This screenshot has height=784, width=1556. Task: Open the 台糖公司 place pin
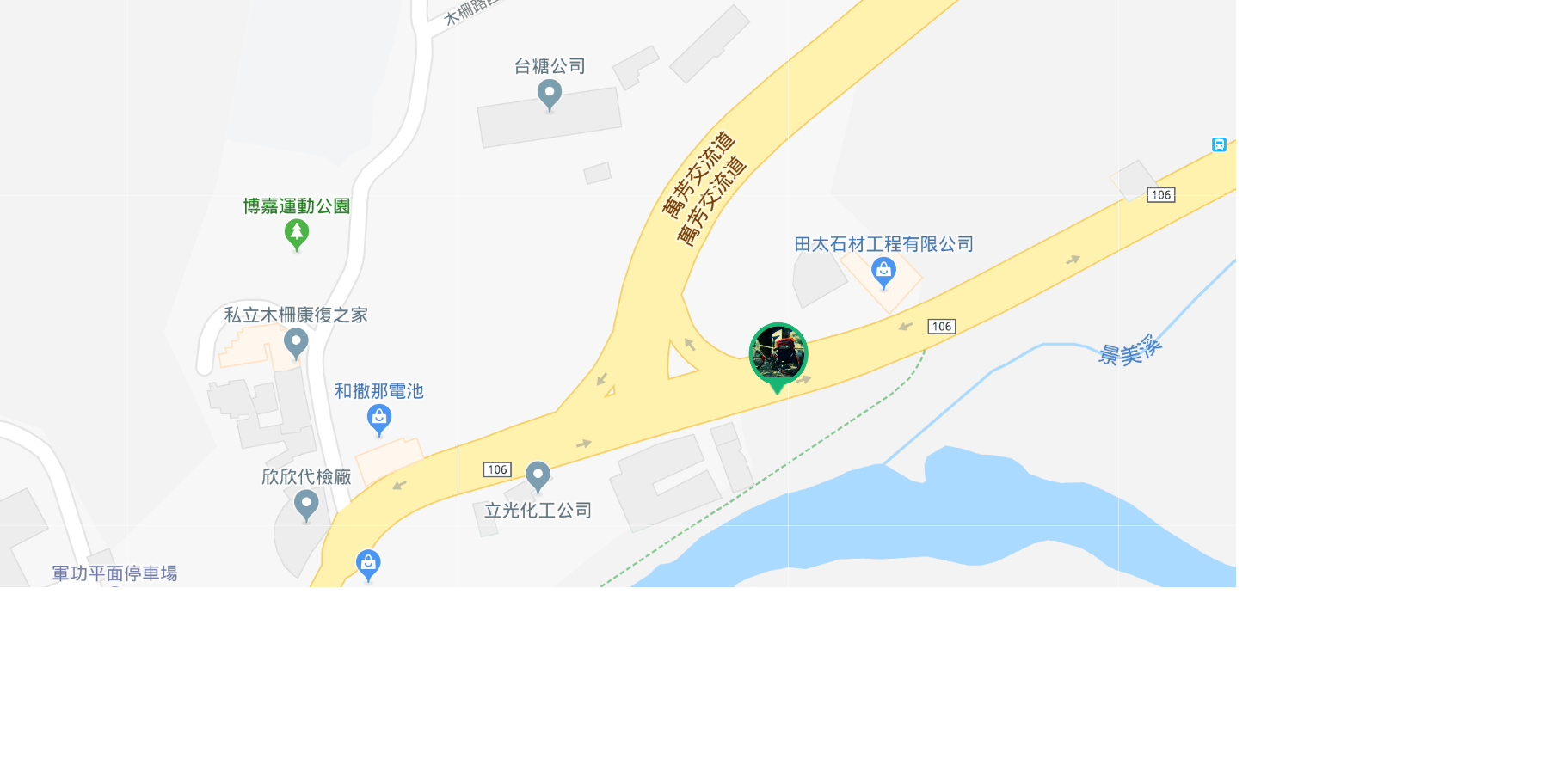click(549, 94)
